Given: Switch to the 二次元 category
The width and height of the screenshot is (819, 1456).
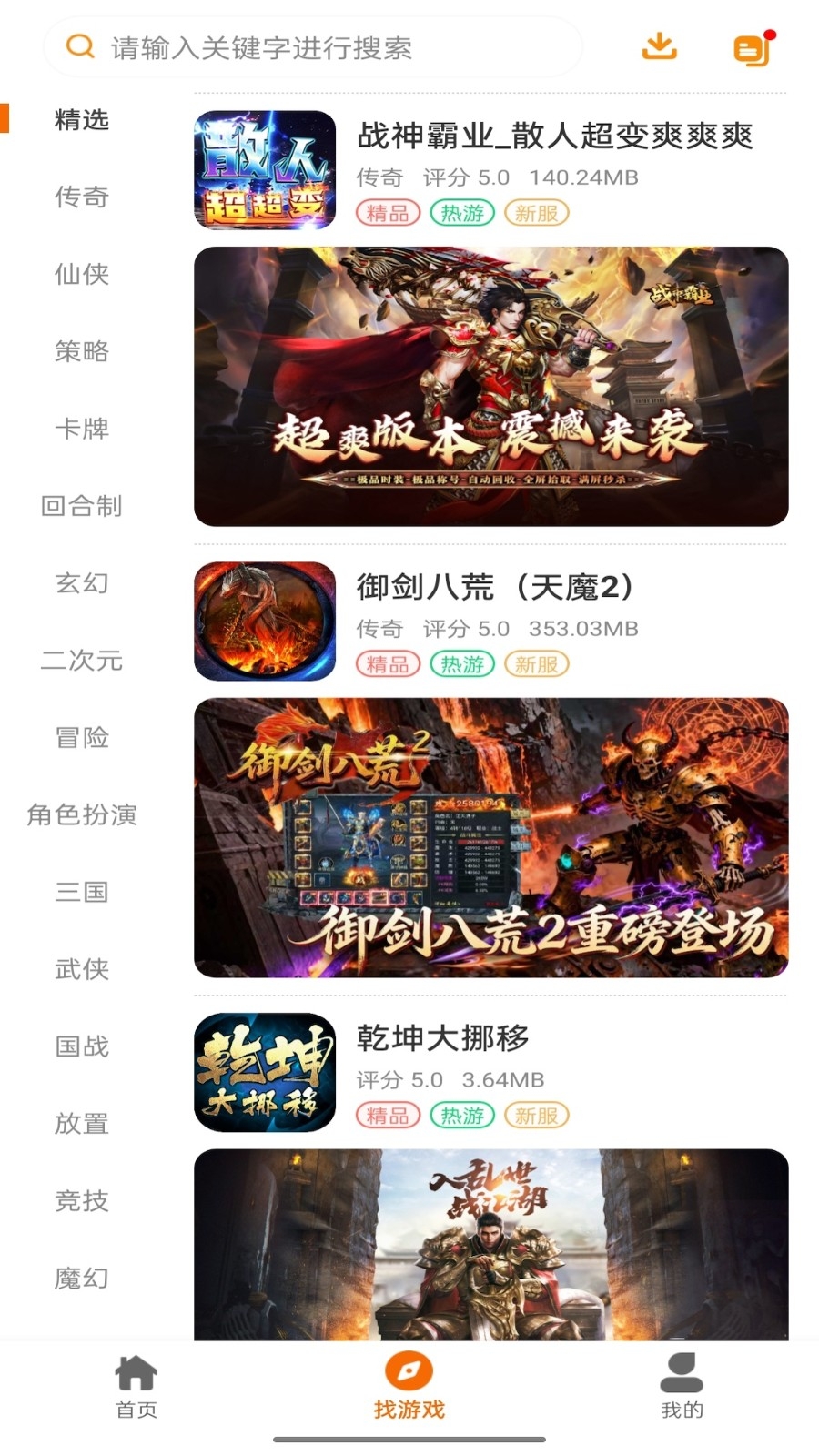Looking at the screenshot, I should click(x=82, y=661).
